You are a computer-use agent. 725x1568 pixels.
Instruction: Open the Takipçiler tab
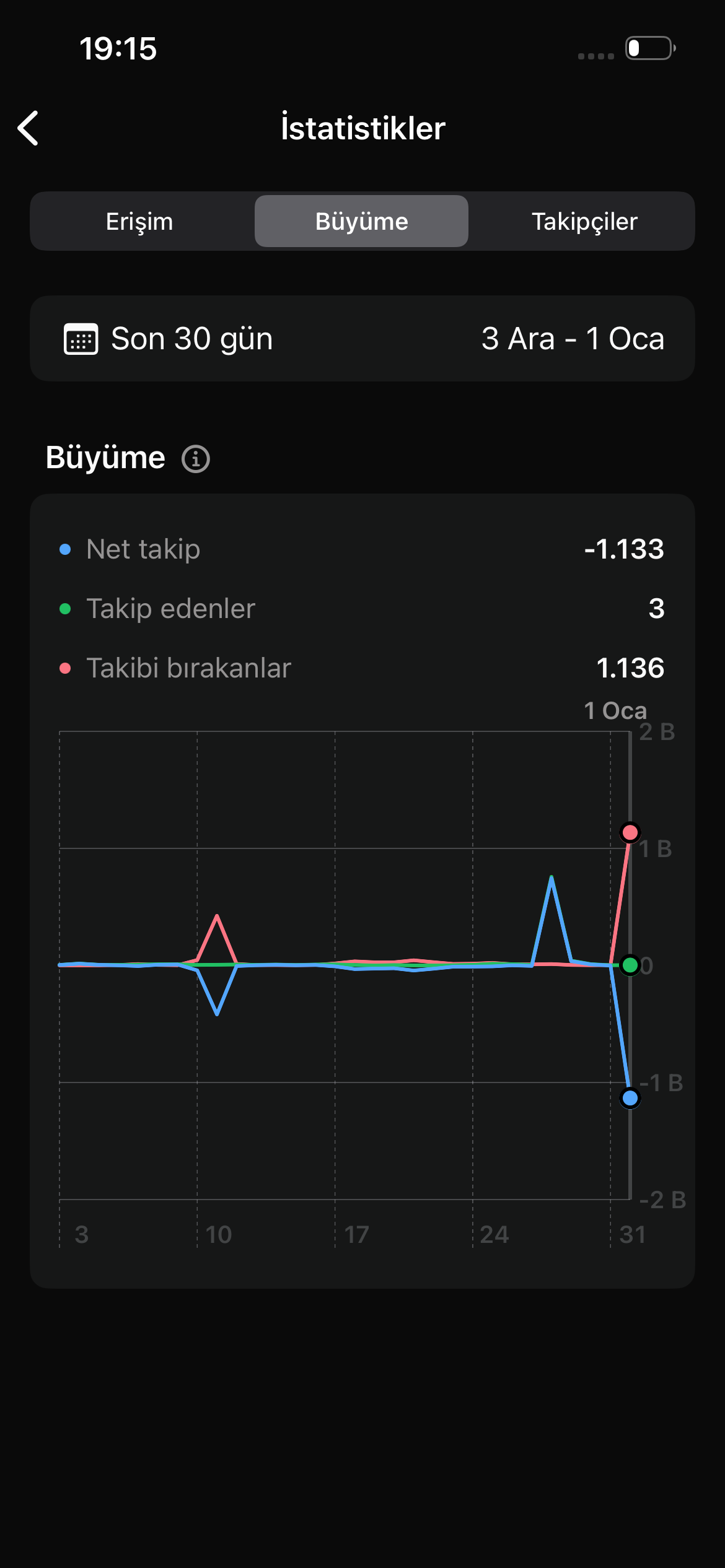point(584,221)
